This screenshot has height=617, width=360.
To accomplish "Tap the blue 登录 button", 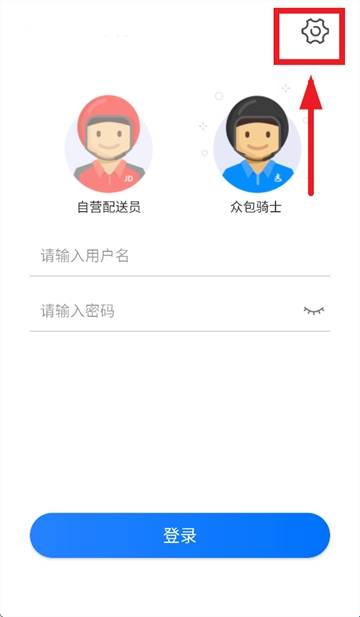I will click(180, 535).
